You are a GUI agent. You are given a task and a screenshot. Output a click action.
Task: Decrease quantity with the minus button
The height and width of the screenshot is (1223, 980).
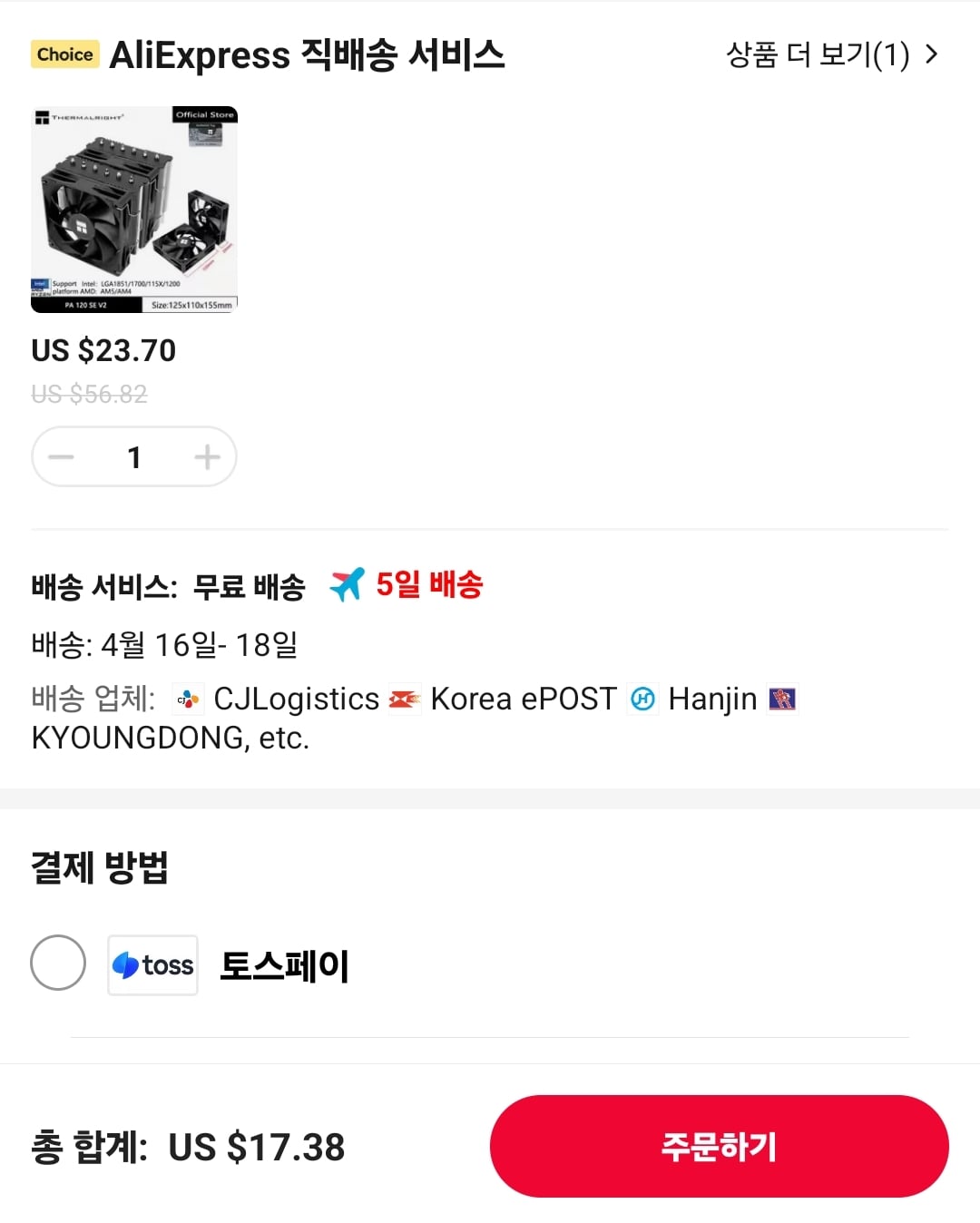coord(61,456)
